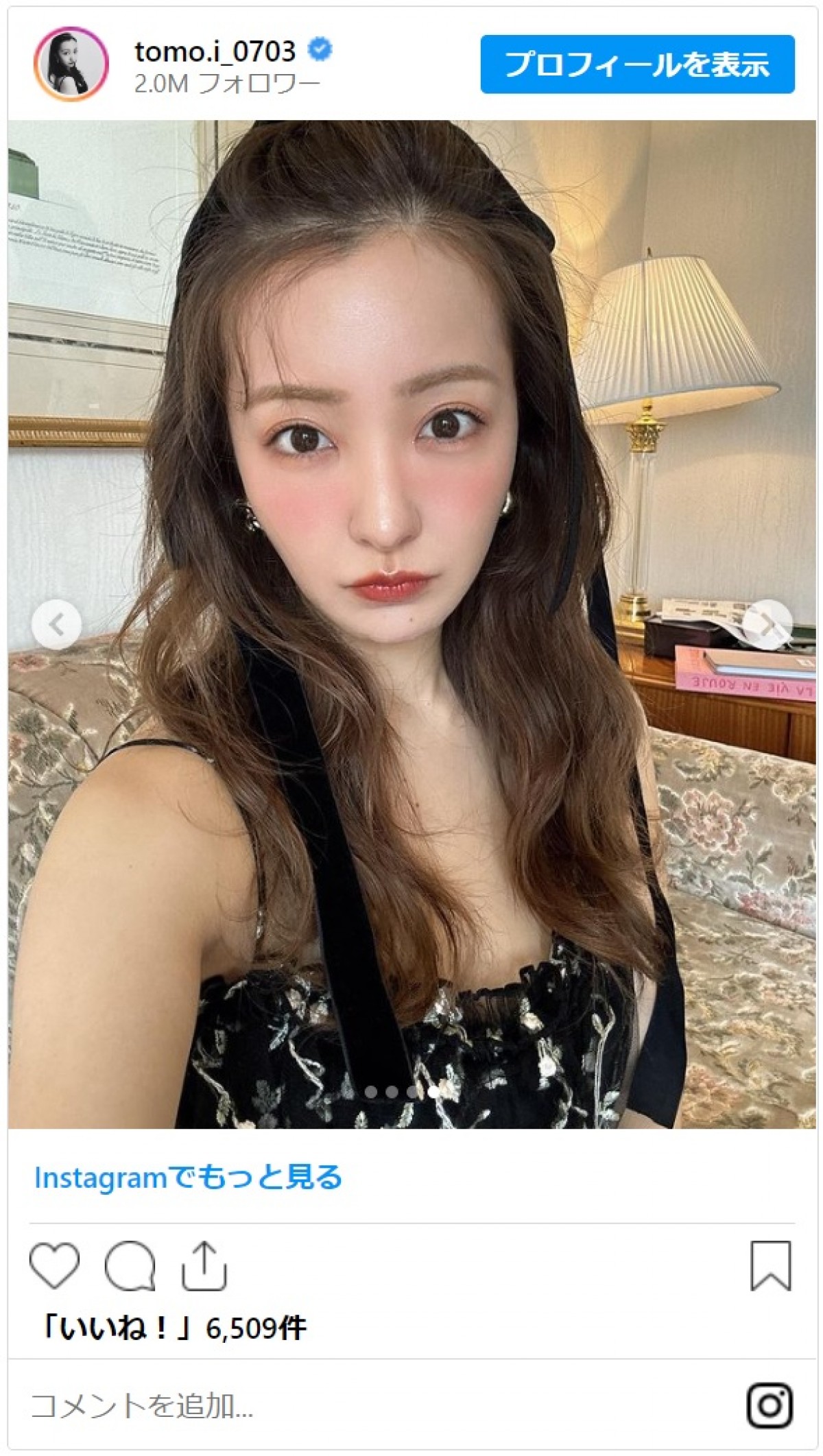Screen dimensions: 823x1456
Task: Share this post using the share icon
Action: coord(204,1265)
